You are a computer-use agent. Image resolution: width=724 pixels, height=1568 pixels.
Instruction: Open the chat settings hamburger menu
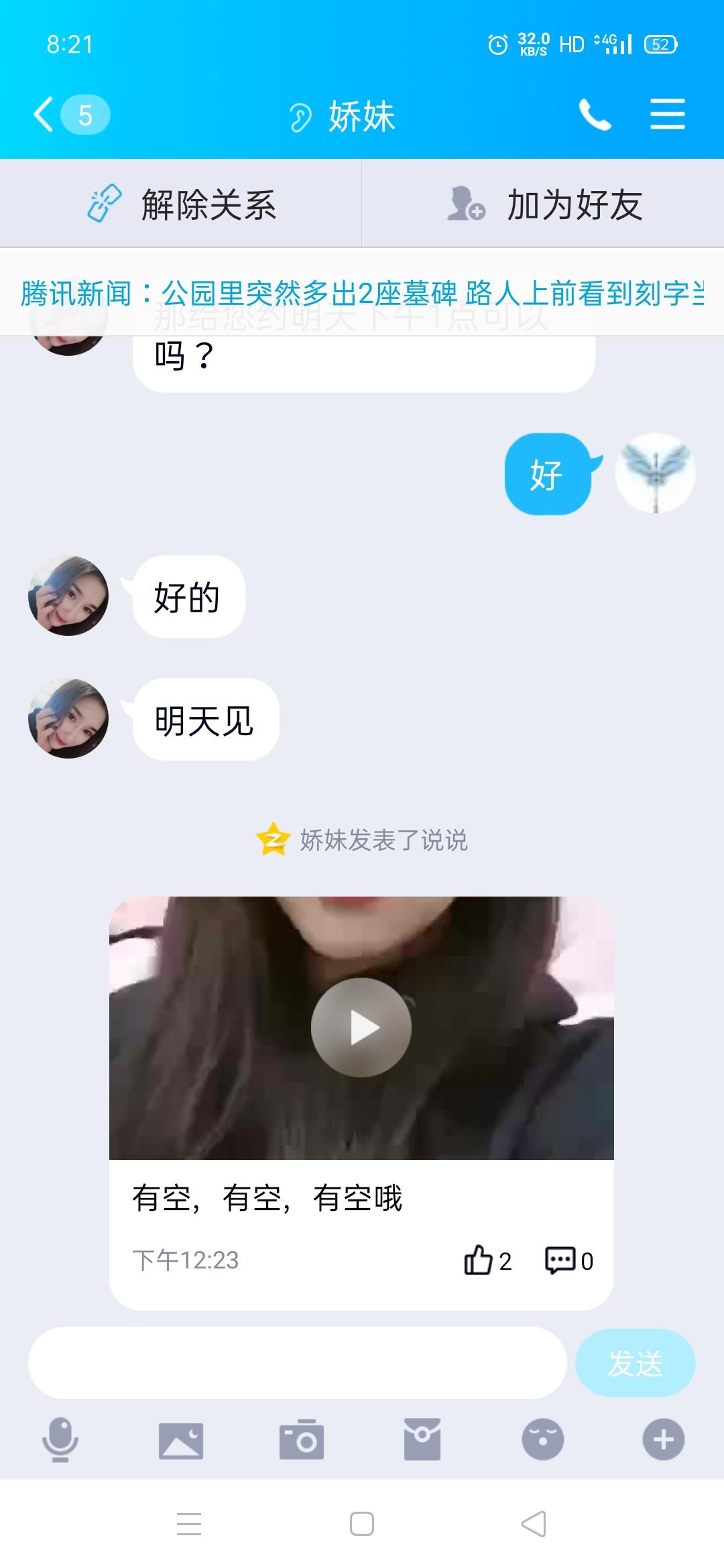pos(668,114)
